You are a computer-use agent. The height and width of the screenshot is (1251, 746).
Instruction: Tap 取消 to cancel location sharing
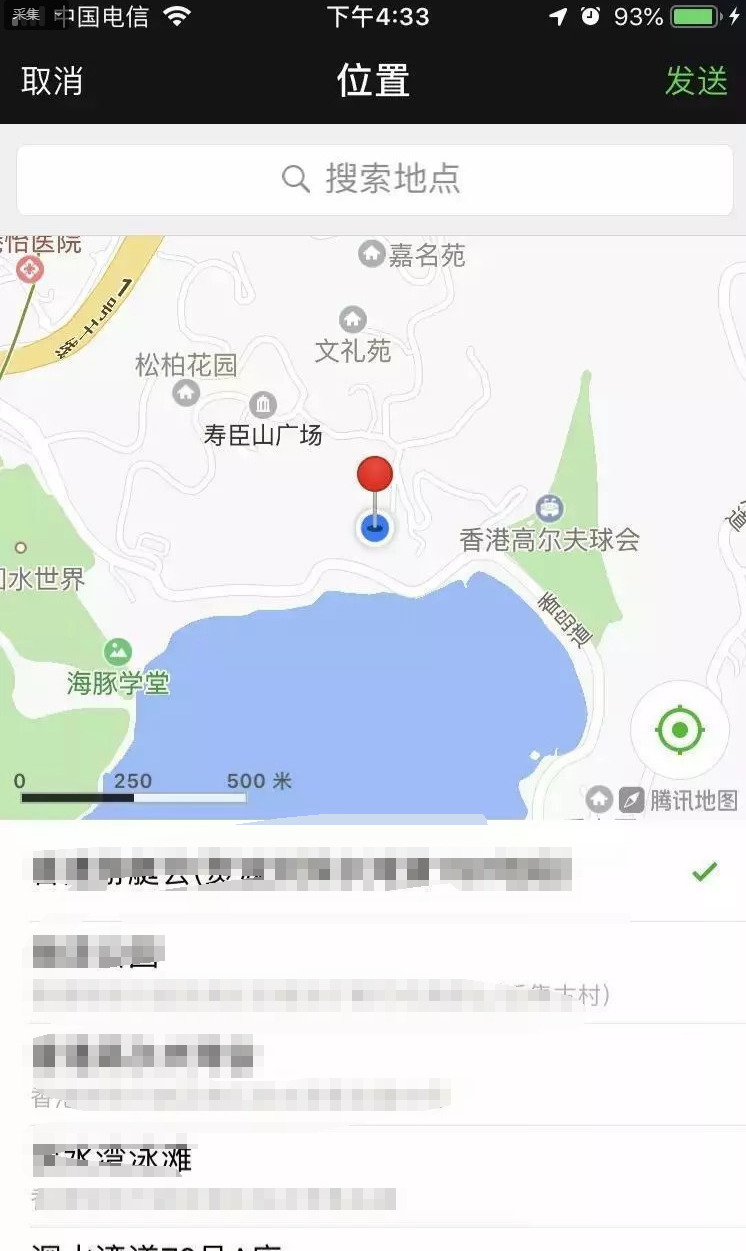point(52,81)
